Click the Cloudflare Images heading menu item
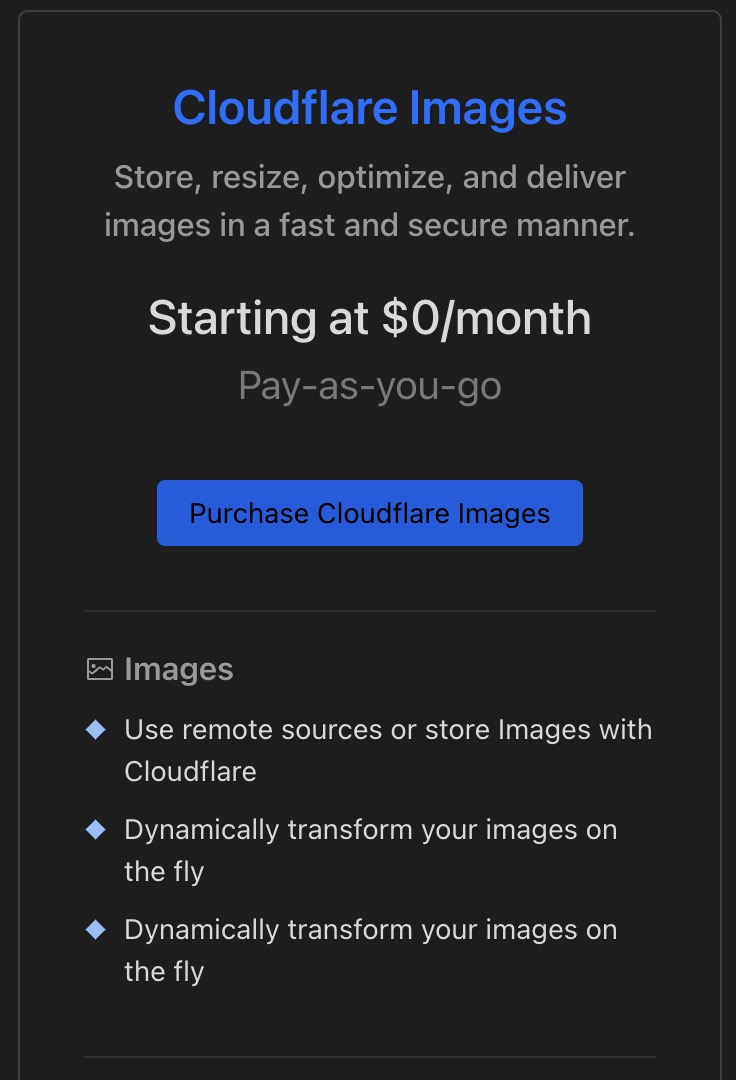 369,107
